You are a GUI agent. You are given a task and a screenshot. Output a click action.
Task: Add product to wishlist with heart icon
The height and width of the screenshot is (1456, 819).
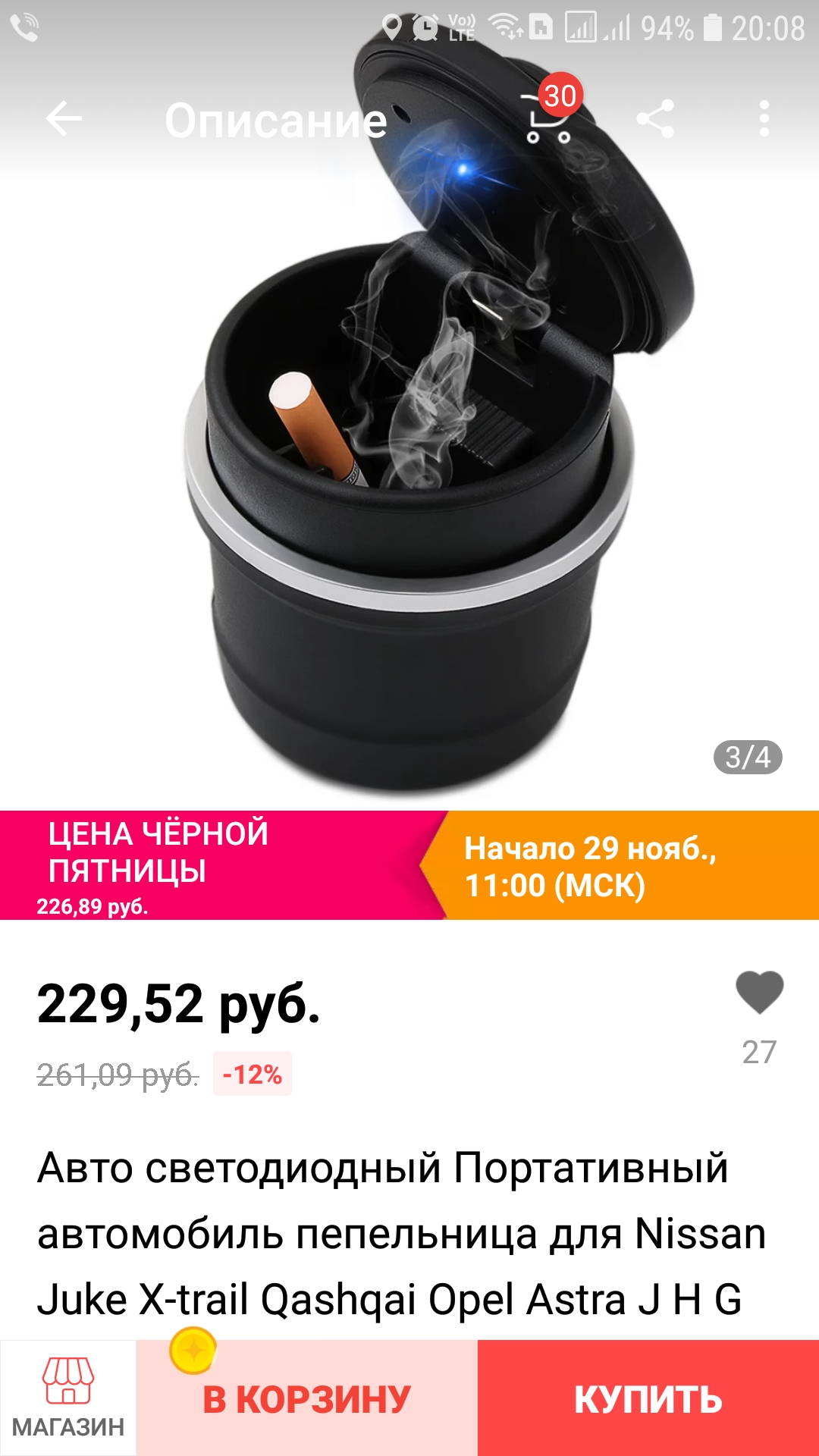pos(759,993)
